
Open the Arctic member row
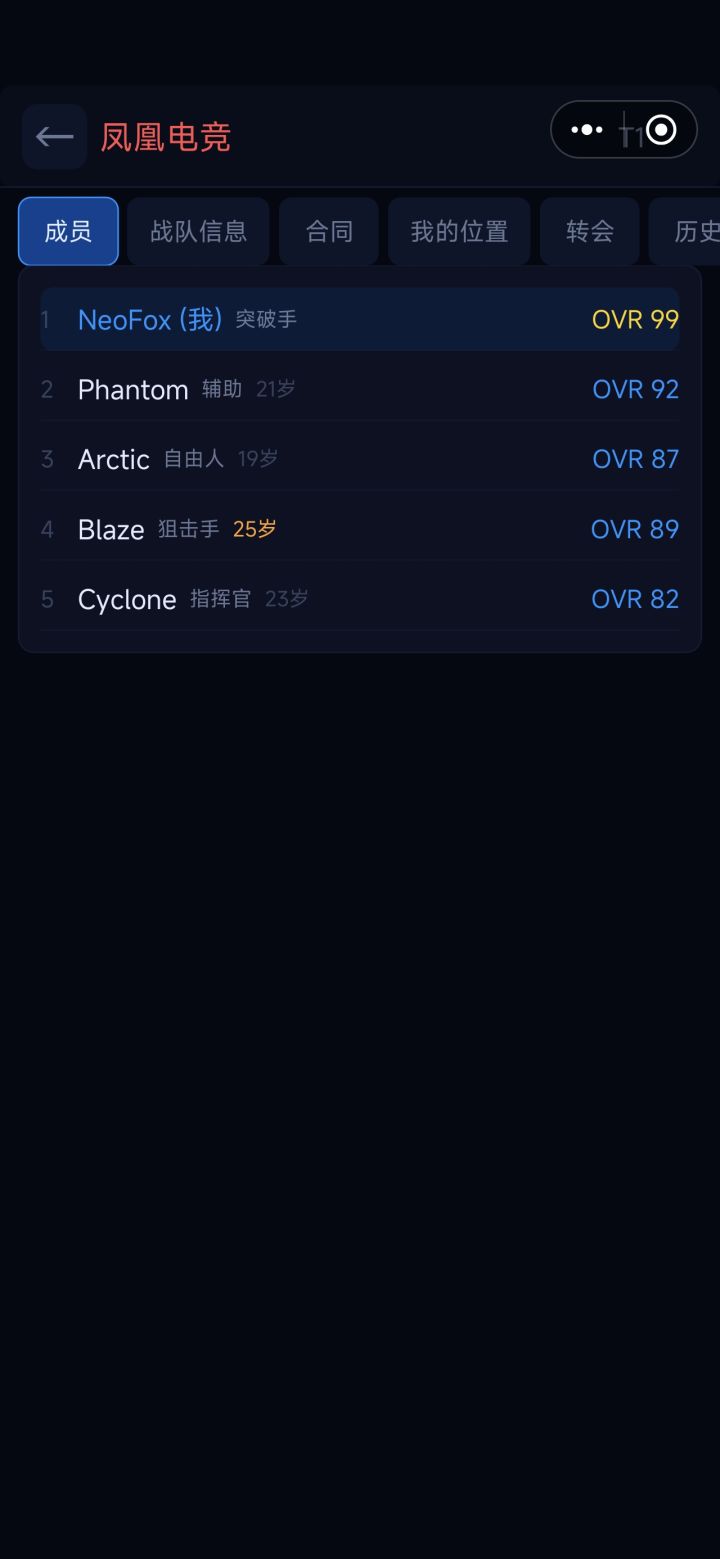click(x=360, y=459)
